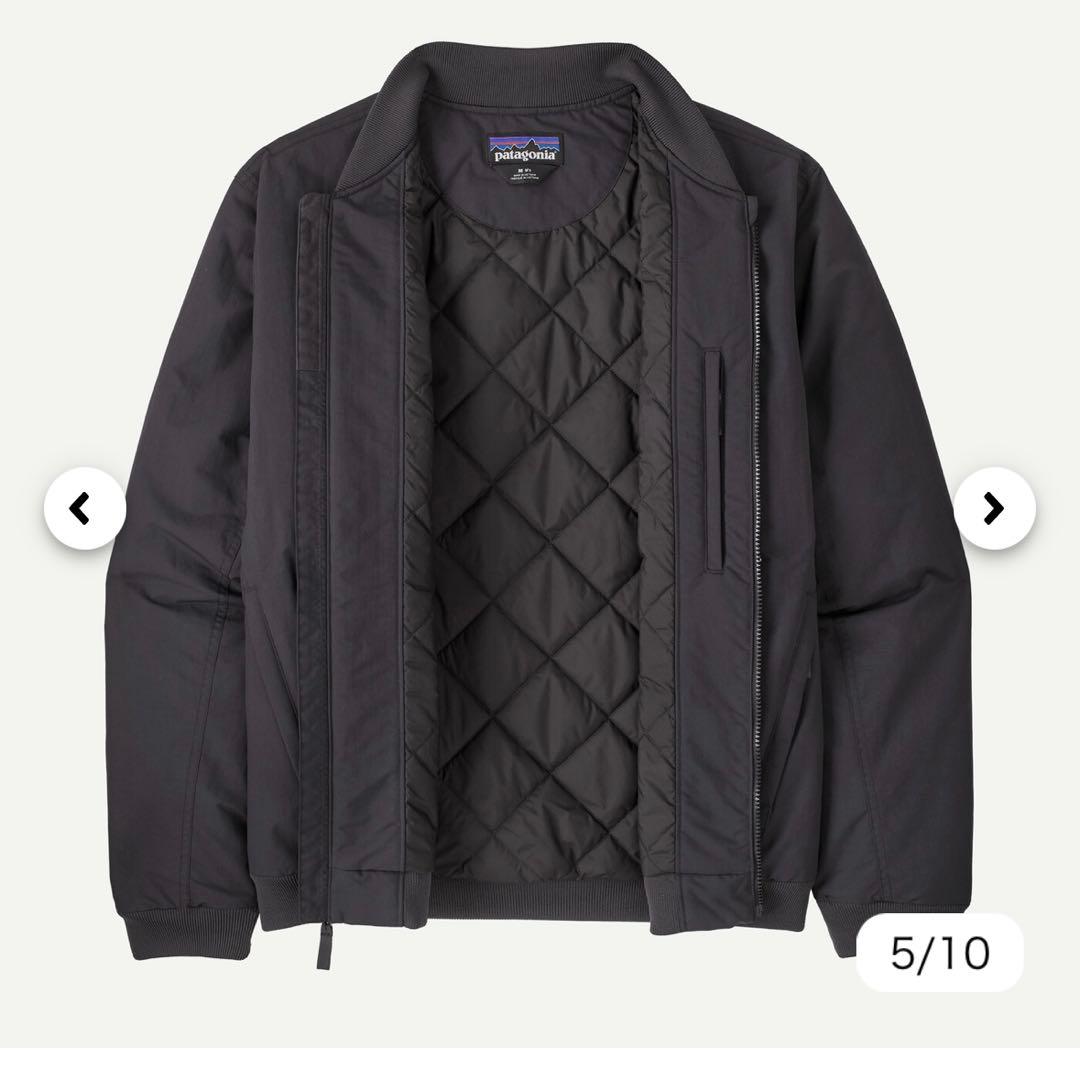Advance to the next product image
The width and height of the screenshot is (1080, 1080).
click(994, 509)
